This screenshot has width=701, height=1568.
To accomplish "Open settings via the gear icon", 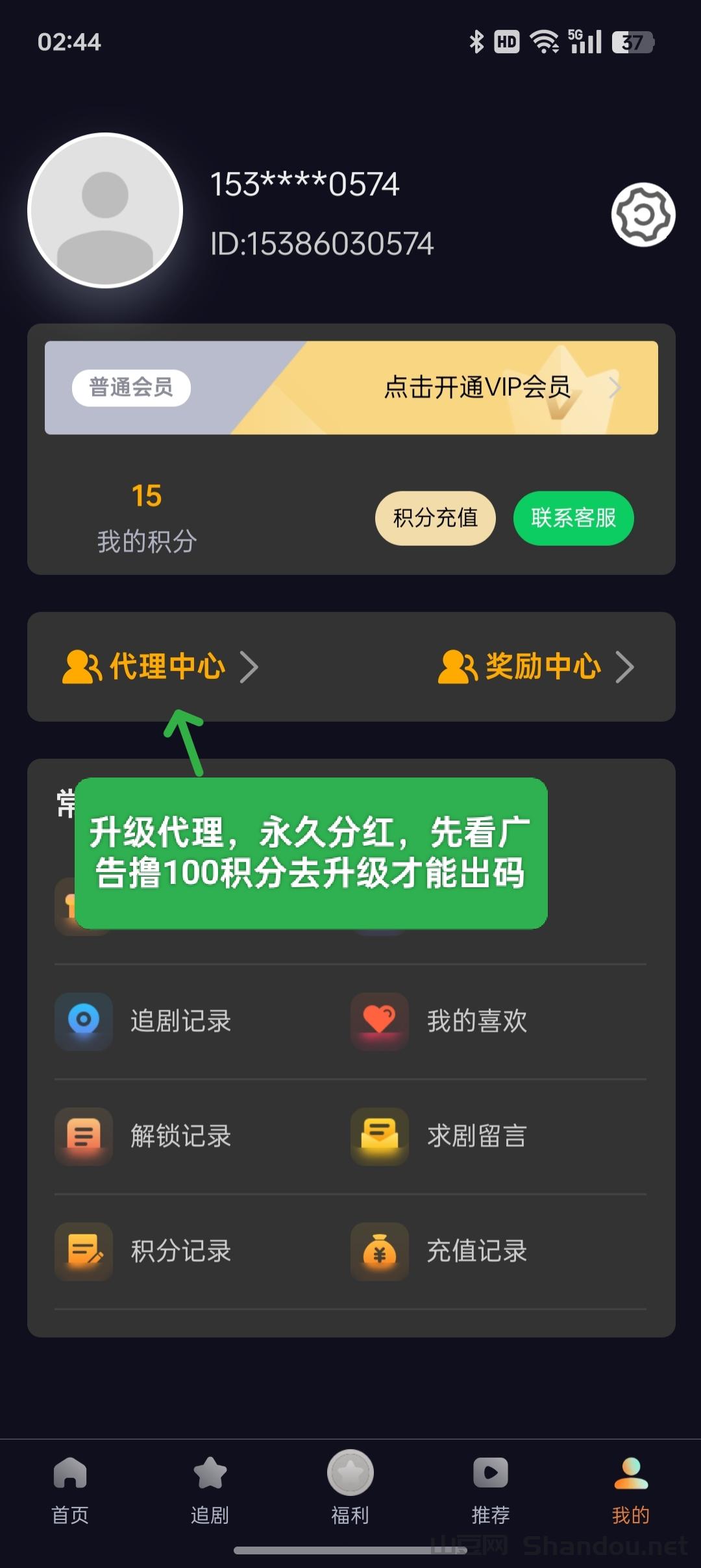I will (643, 215).
